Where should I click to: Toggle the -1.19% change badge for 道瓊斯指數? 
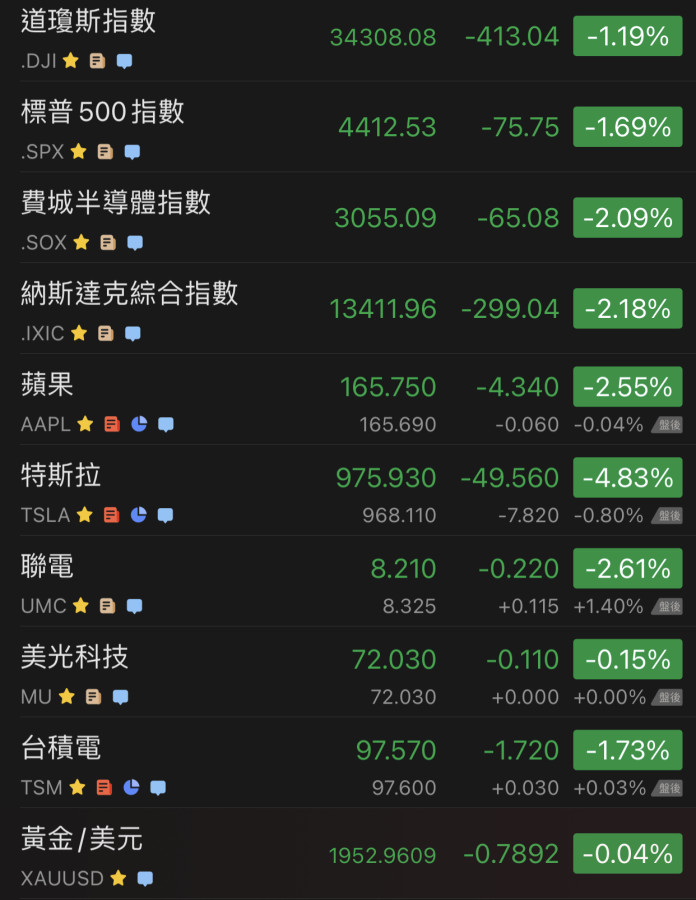[x=627, y=37]
